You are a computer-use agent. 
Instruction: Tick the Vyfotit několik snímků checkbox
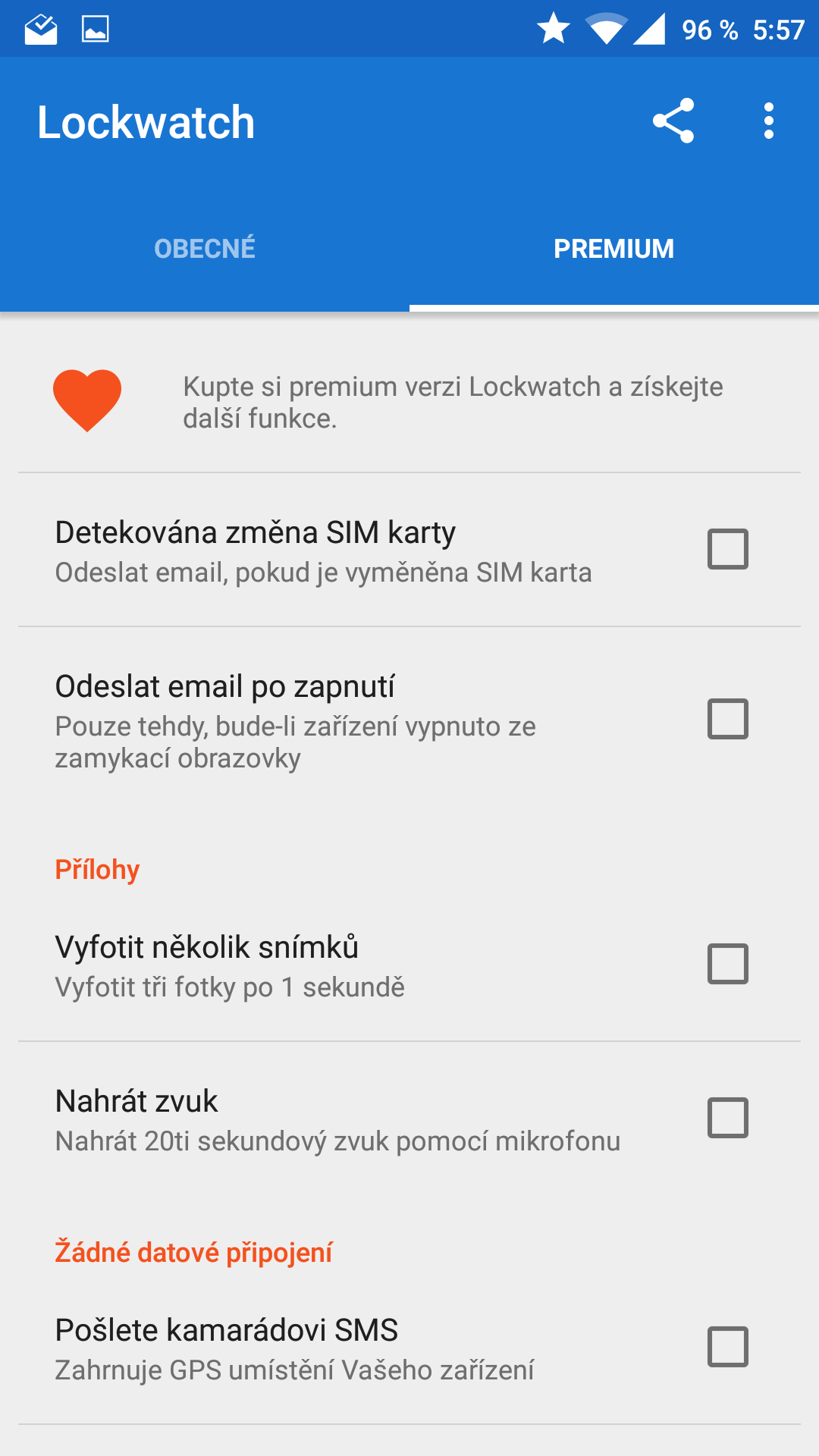(x=728, y=964)
